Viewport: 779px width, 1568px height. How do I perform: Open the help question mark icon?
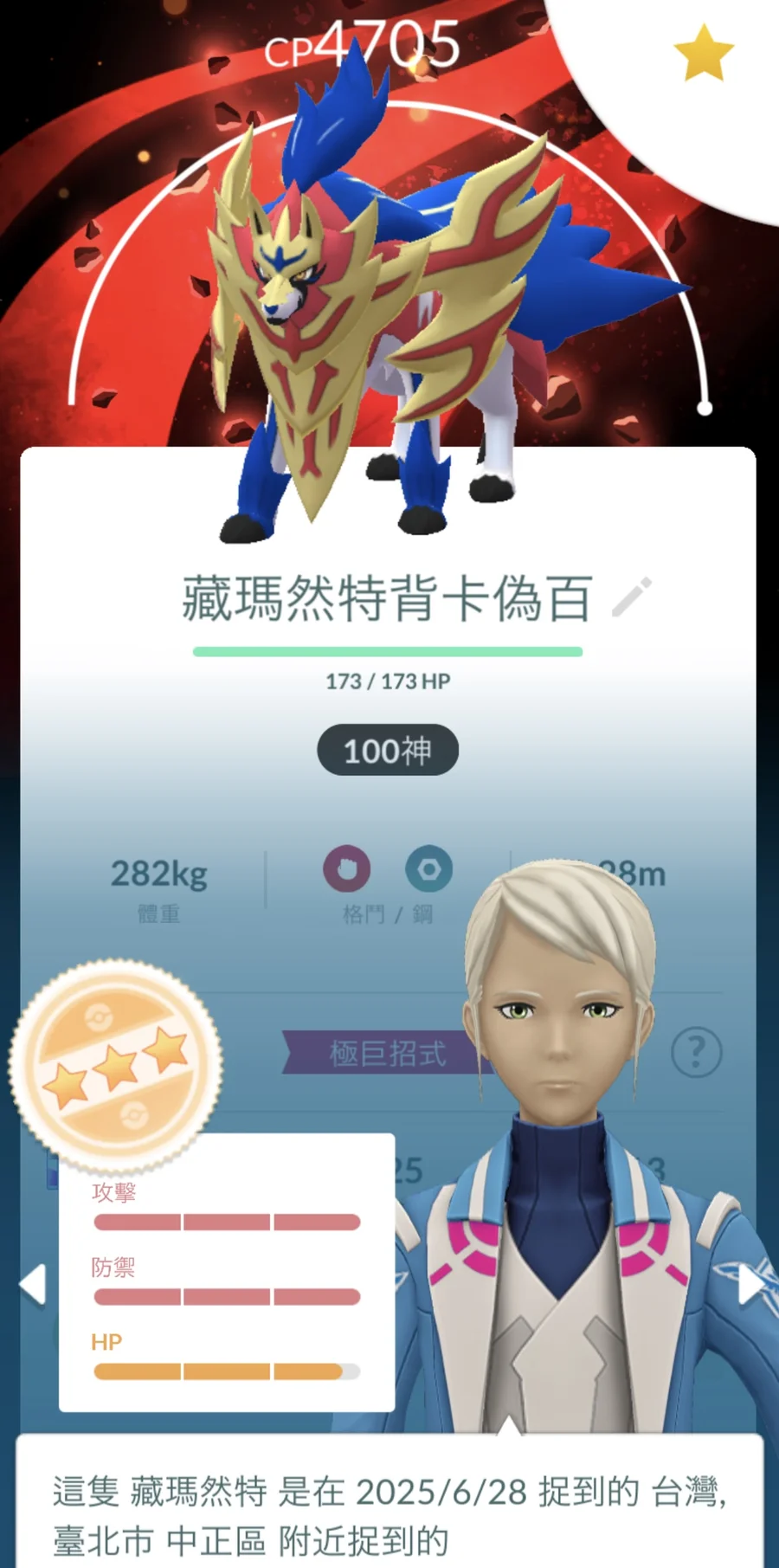point(696,1052)
